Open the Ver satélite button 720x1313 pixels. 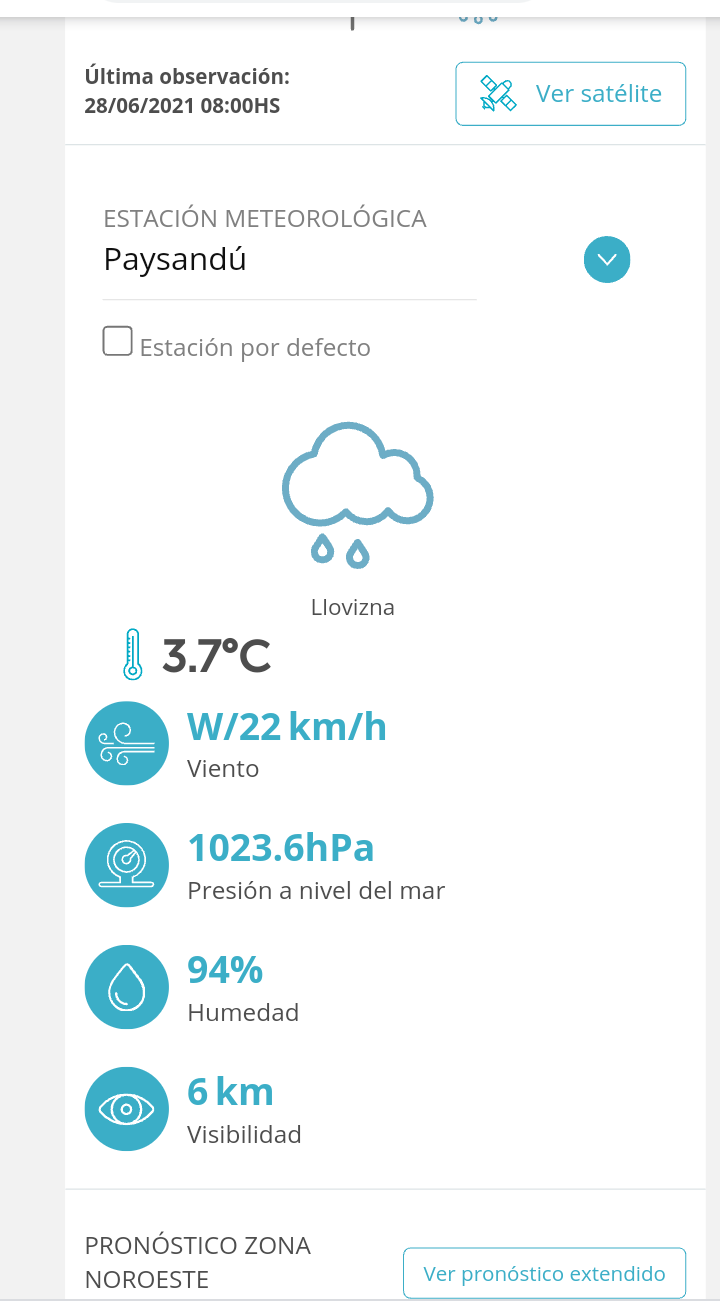[x=571, y=94]
